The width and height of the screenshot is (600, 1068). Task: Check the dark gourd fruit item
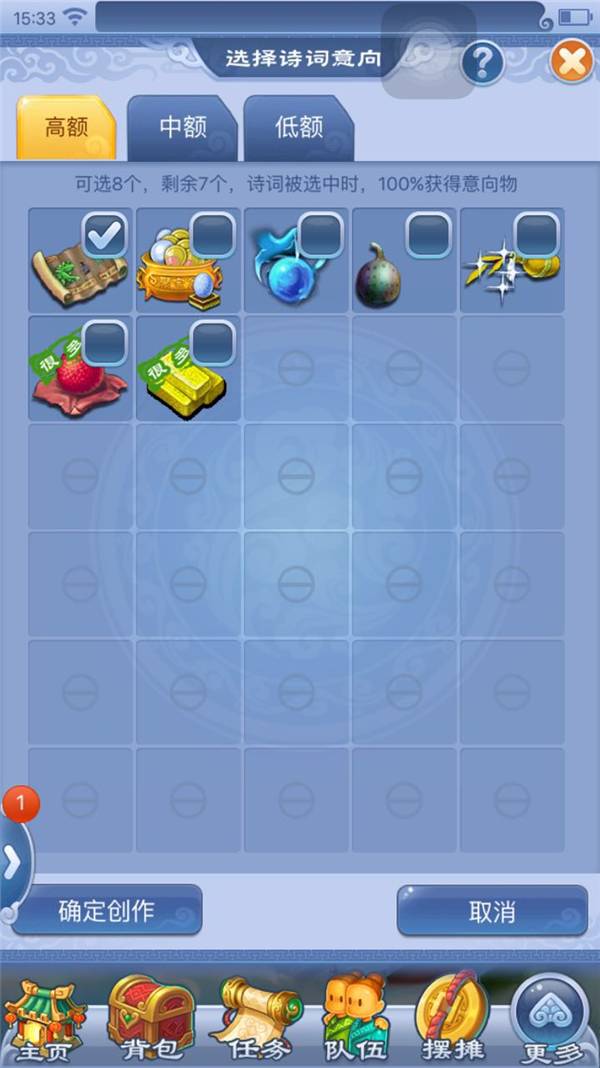click(x=429, y=235)
